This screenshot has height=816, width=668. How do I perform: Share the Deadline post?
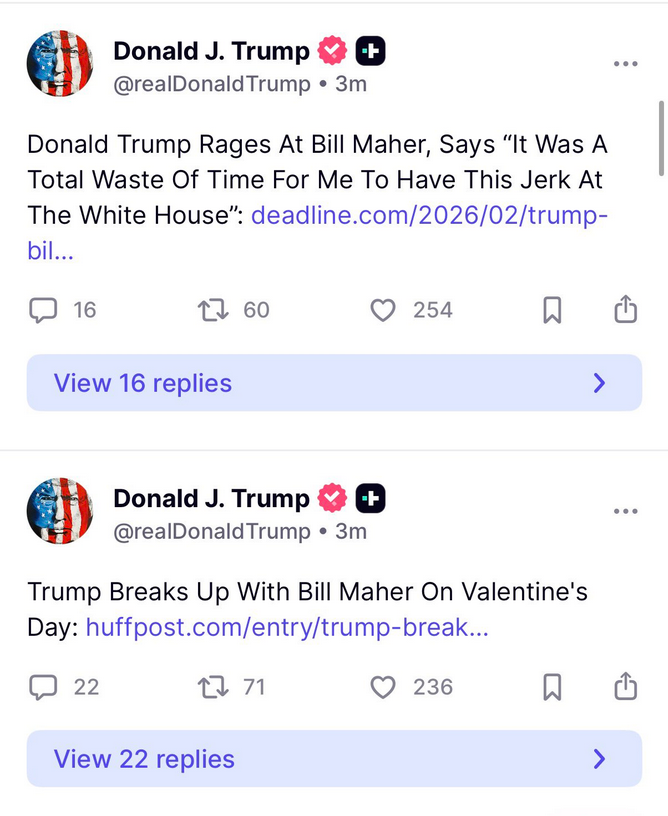625,310
